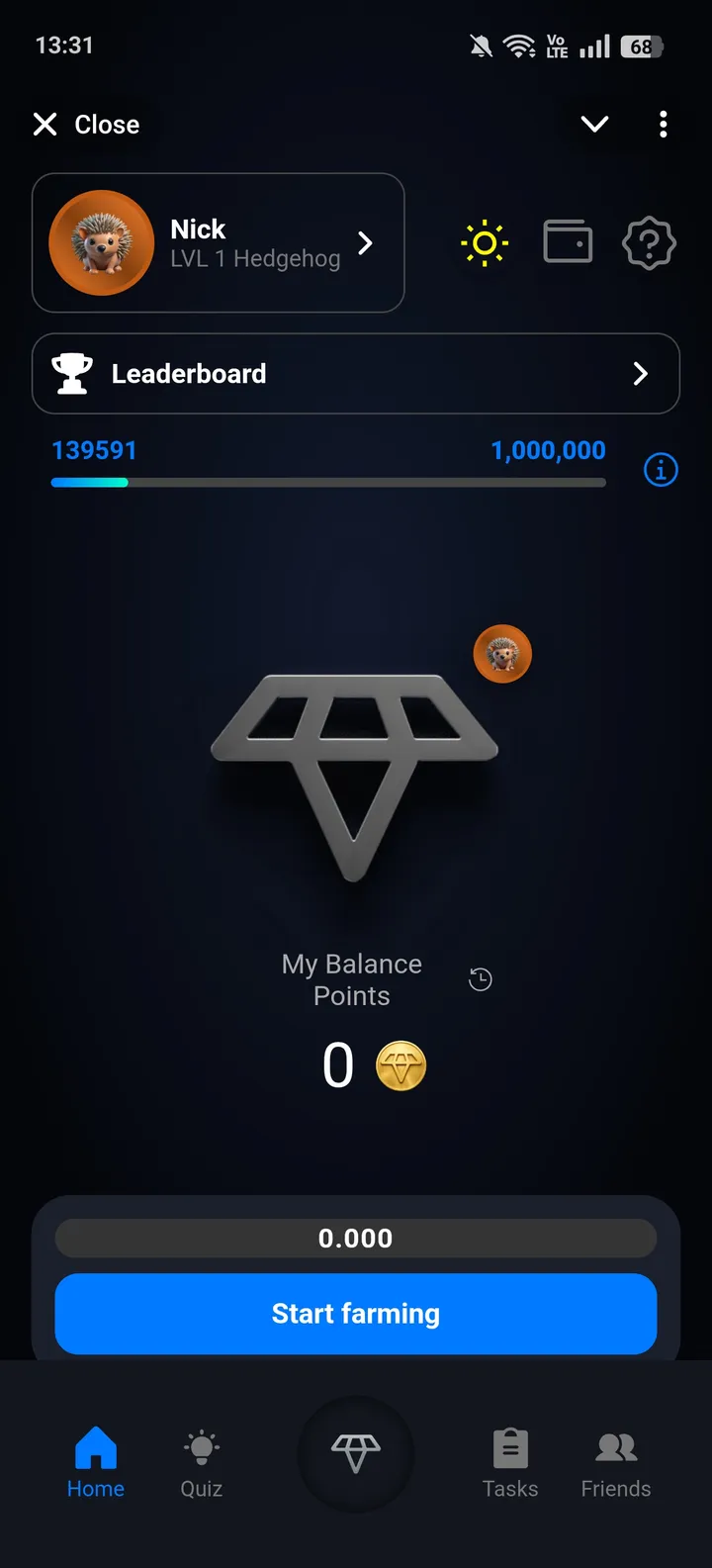
Task: Open the Friends tab
Action: coord(615,1463)
